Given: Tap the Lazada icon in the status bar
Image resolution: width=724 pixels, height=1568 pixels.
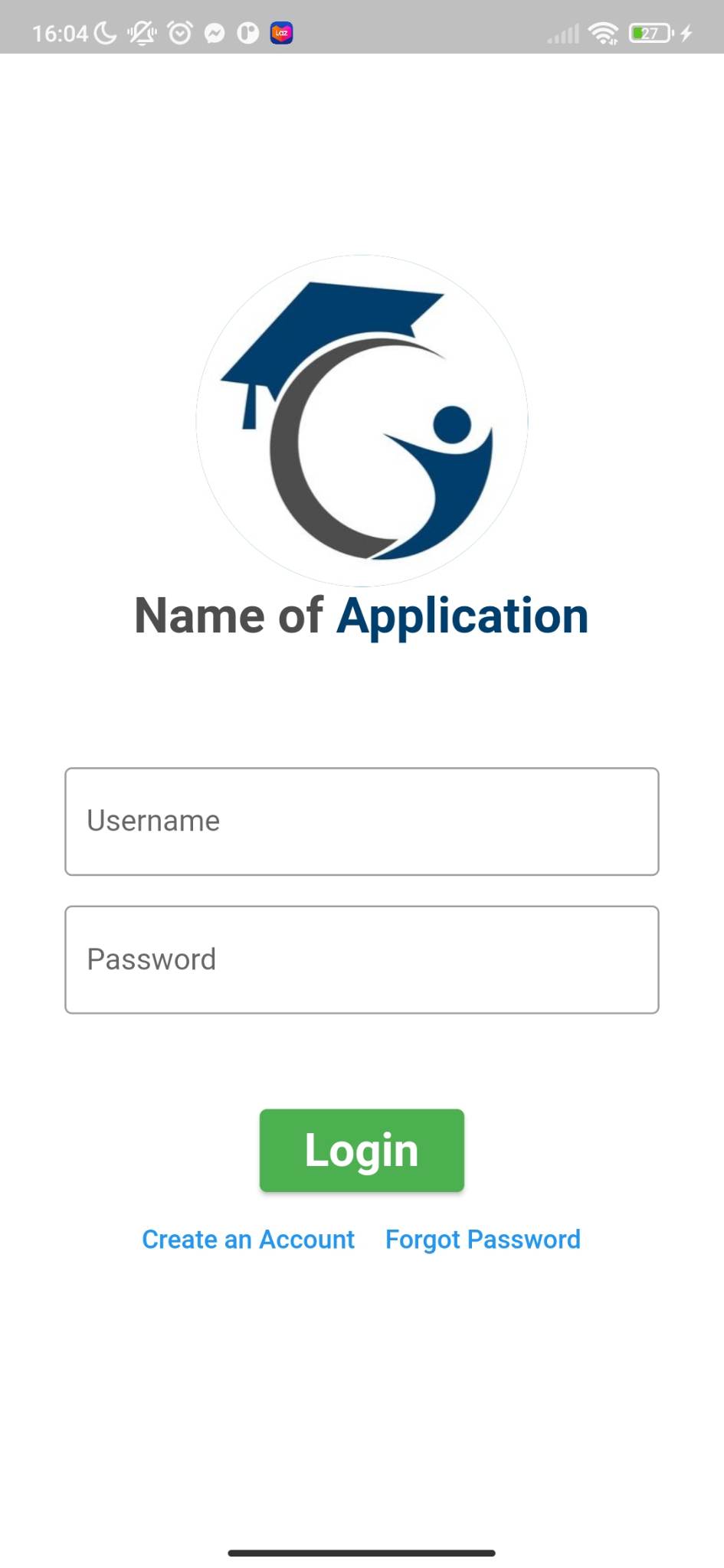Looking at the screenshot, I should [280, 32].
